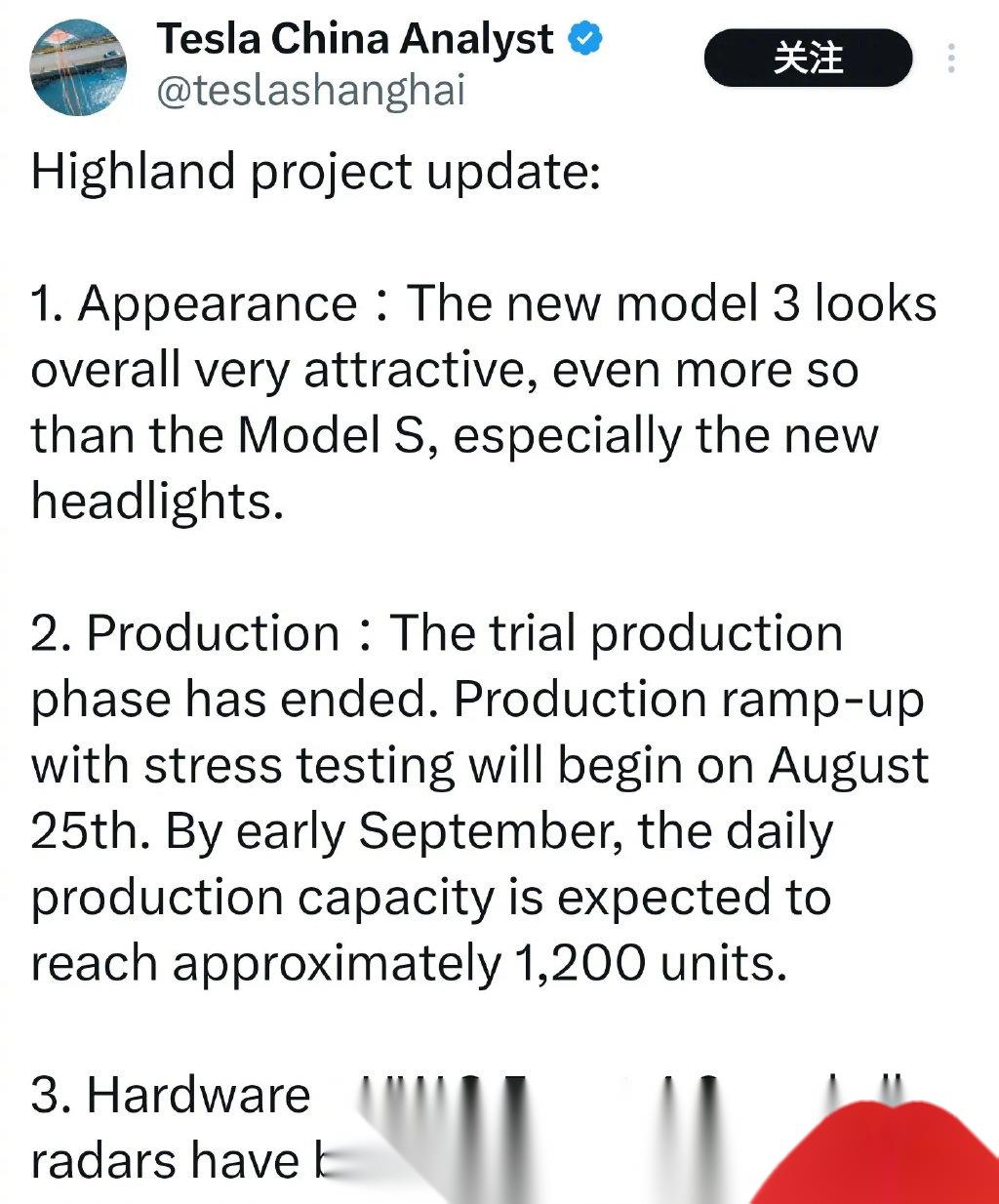Select the verified checkmark next to the username

coord(583,39)
